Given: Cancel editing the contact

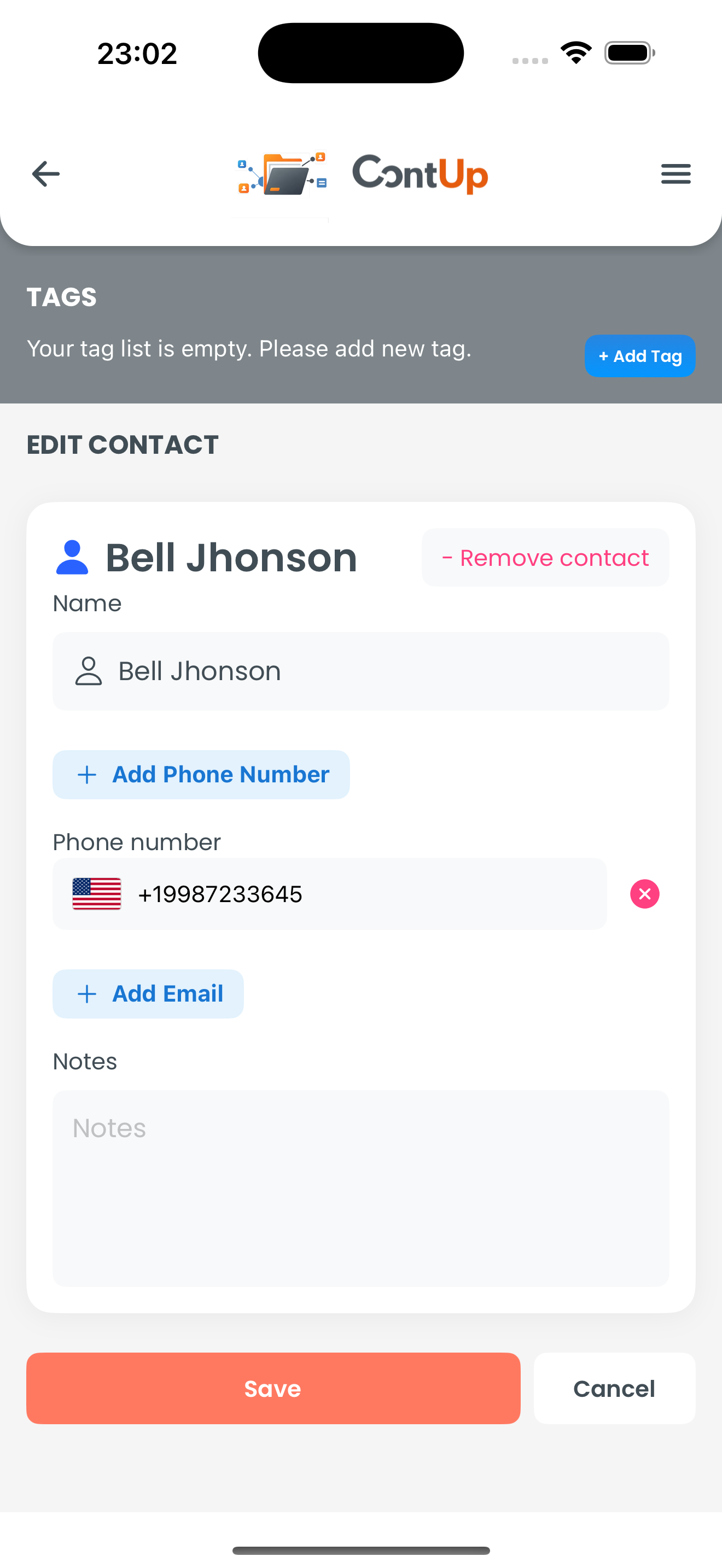Looking at the screenshot, I should 614,1389.
